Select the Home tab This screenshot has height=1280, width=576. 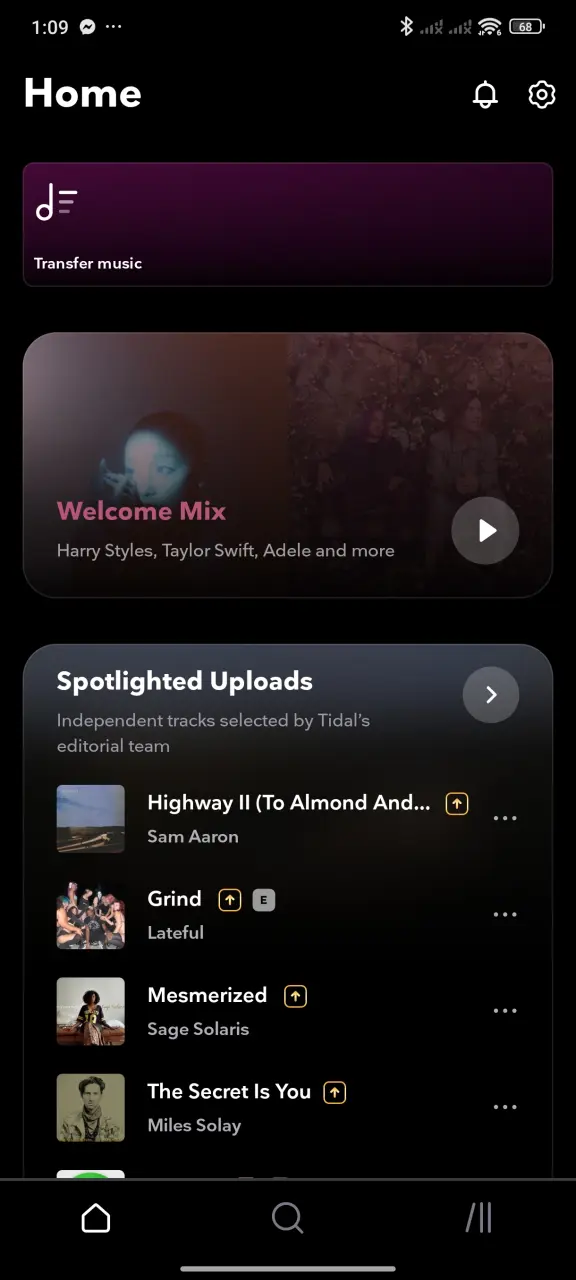point(96,1218)
